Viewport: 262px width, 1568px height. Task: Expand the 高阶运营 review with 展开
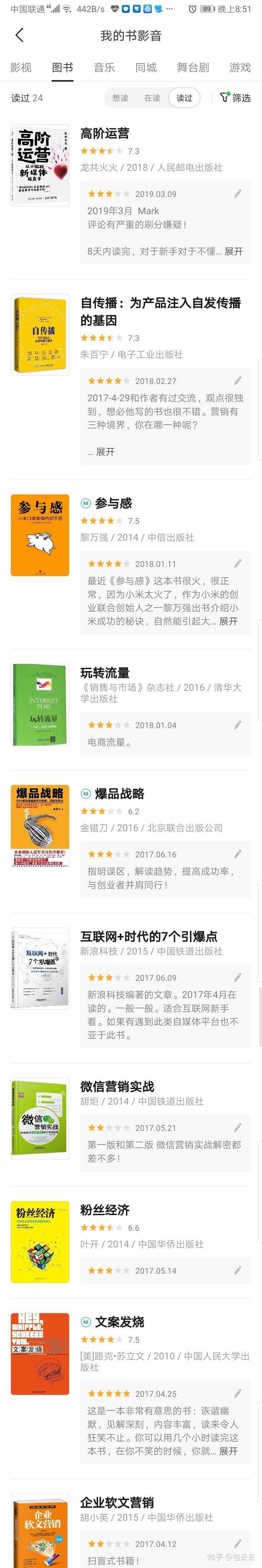point(233,252)
